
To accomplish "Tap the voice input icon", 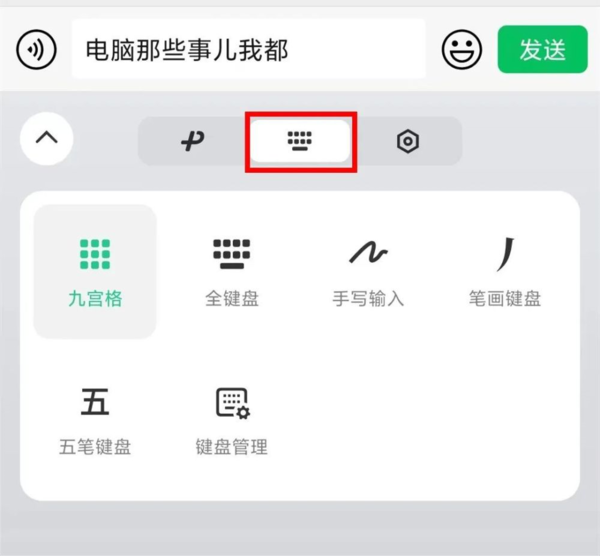I will point(37,50).
